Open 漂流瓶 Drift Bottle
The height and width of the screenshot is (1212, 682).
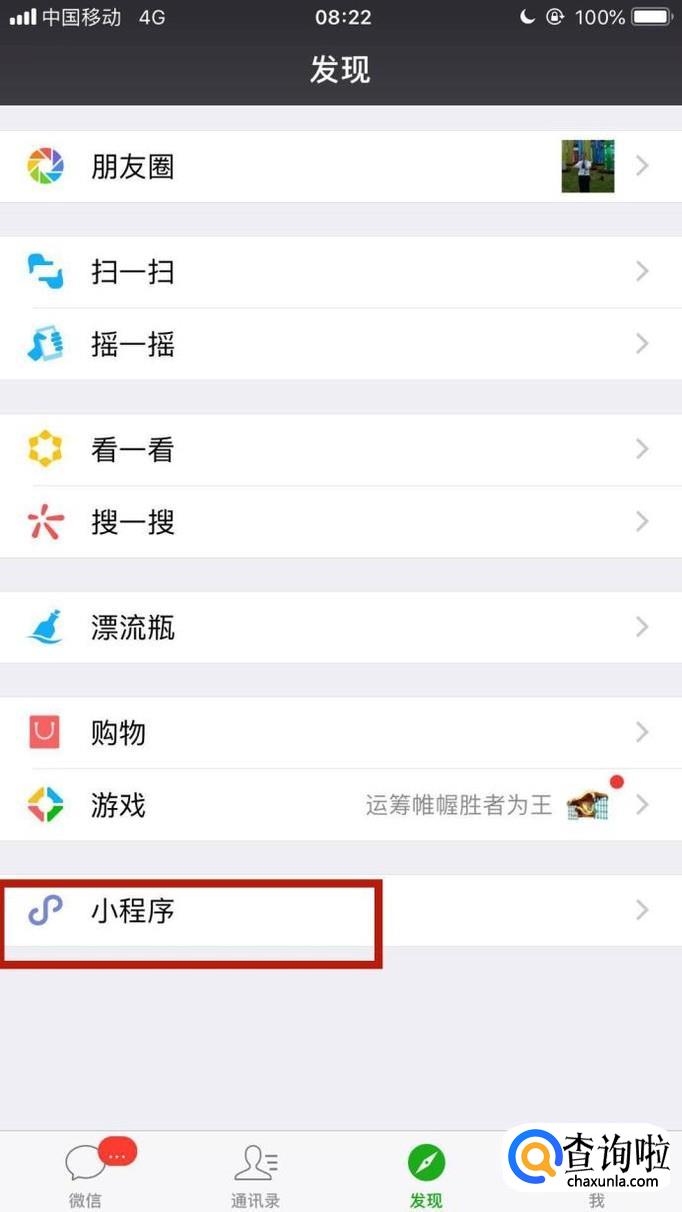point(300,628)
